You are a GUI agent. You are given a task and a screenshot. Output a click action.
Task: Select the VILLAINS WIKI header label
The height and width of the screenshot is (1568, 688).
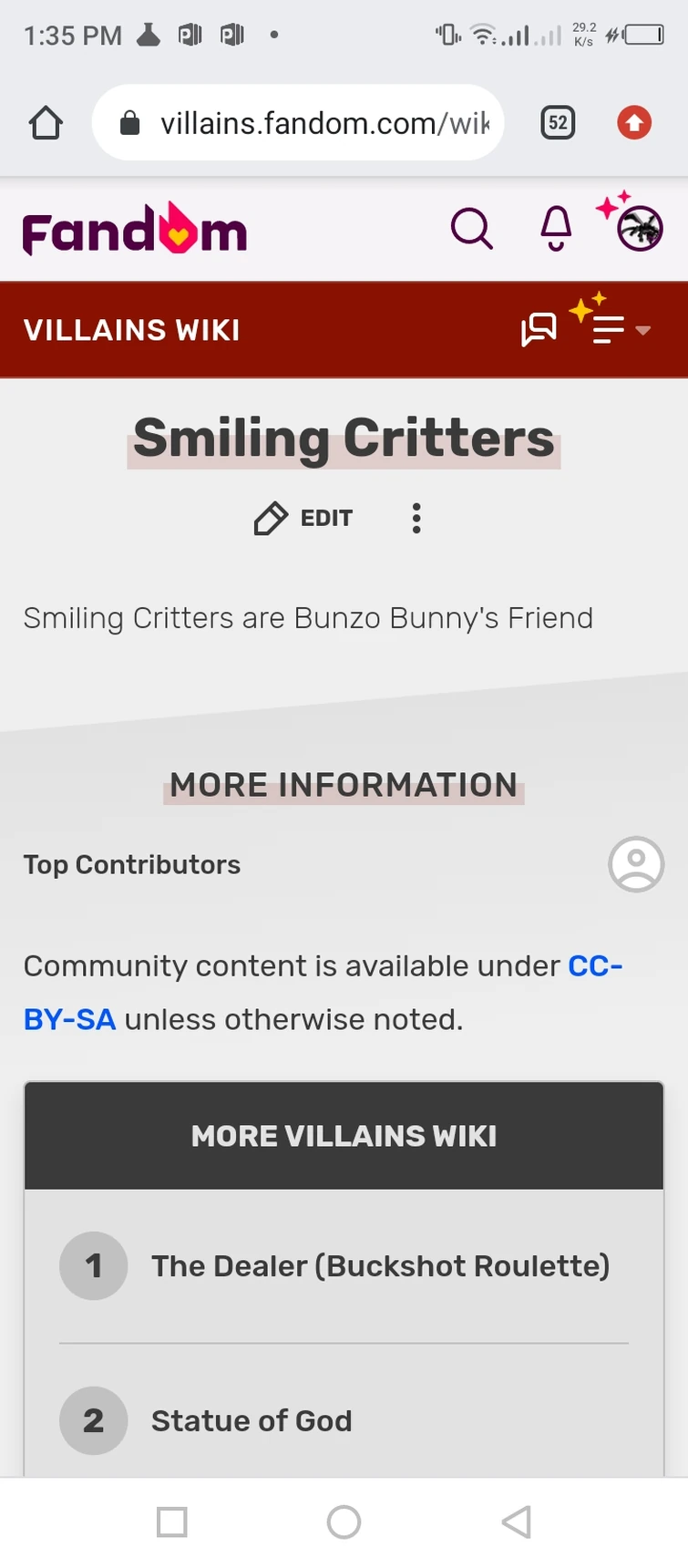tap(130, 330)
